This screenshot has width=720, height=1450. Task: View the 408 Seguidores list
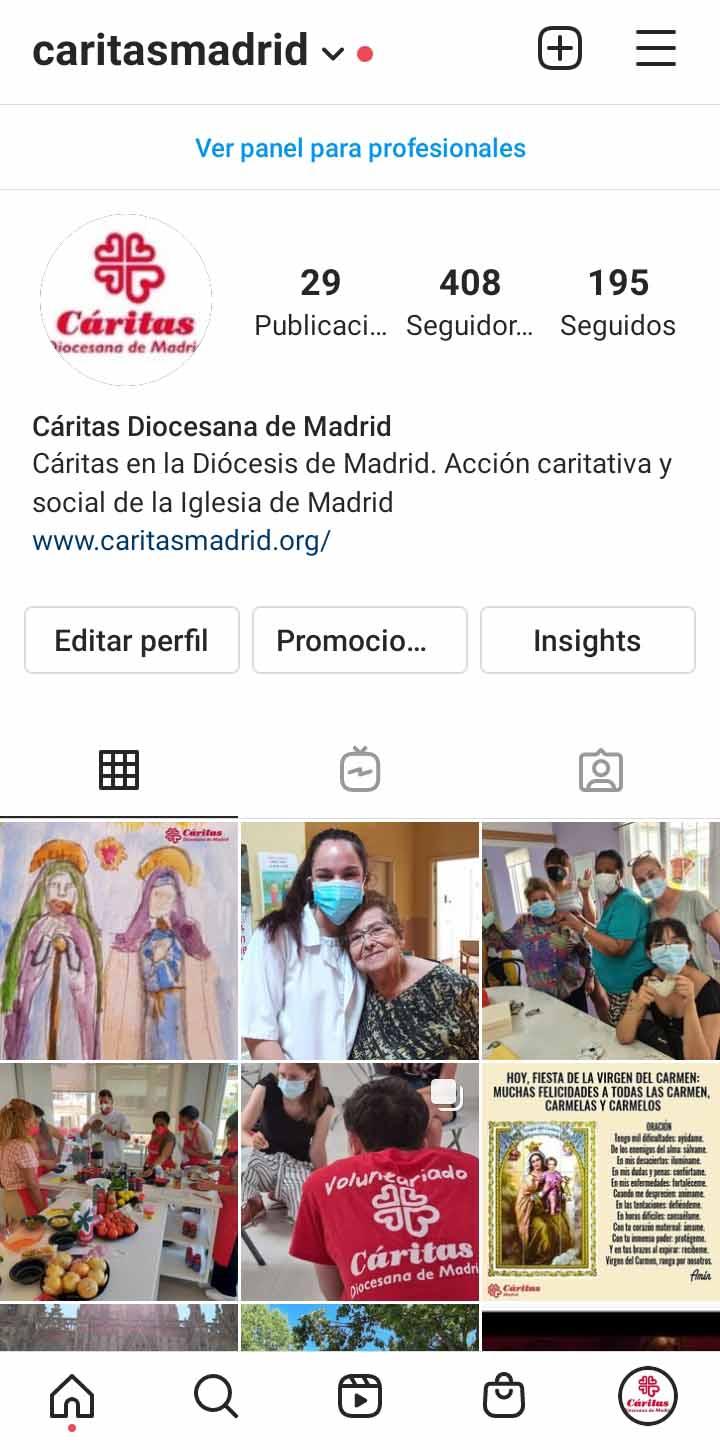(470, 302)
